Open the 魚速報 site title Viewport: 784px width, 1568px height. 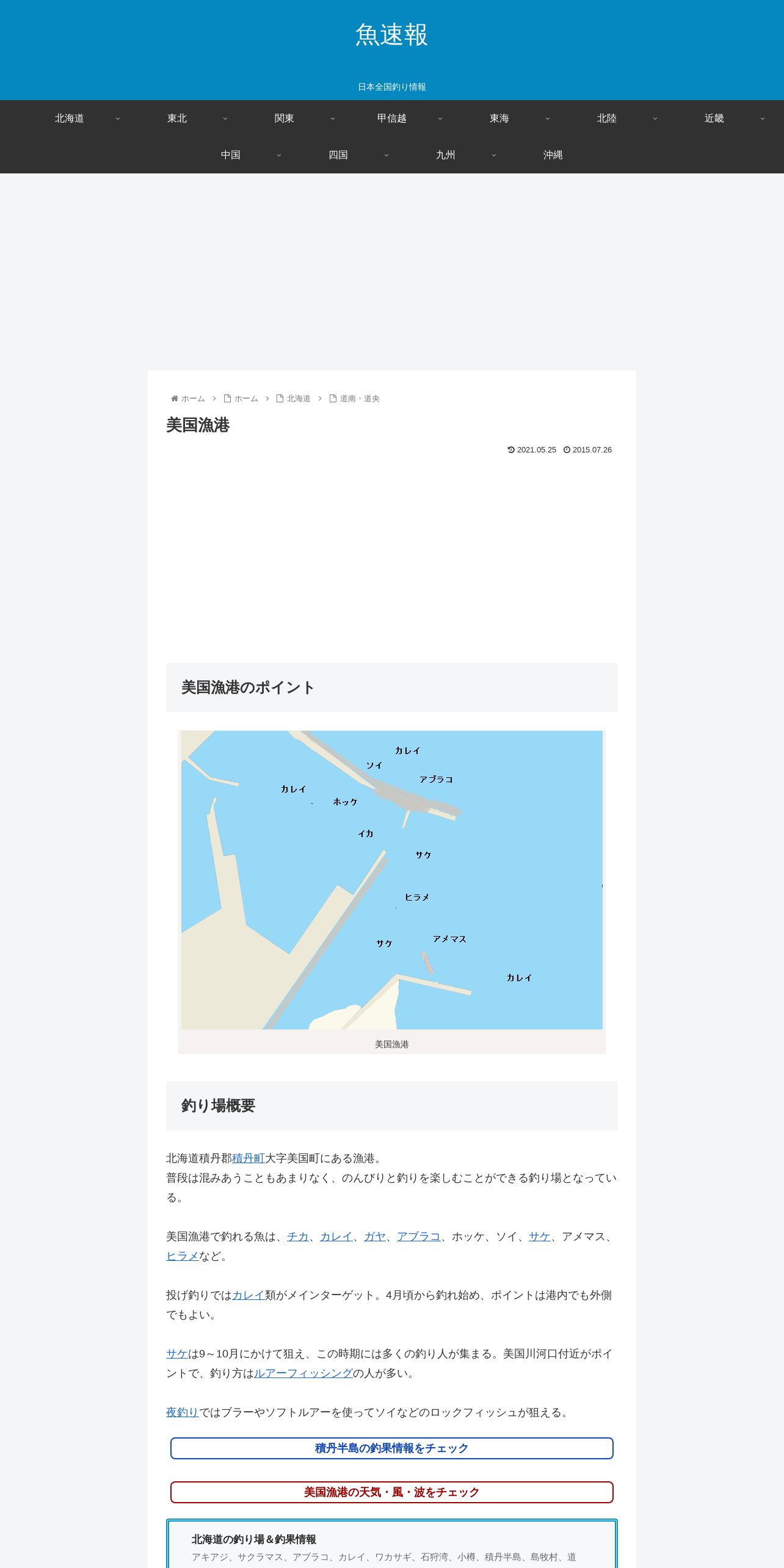pos(391,35)
